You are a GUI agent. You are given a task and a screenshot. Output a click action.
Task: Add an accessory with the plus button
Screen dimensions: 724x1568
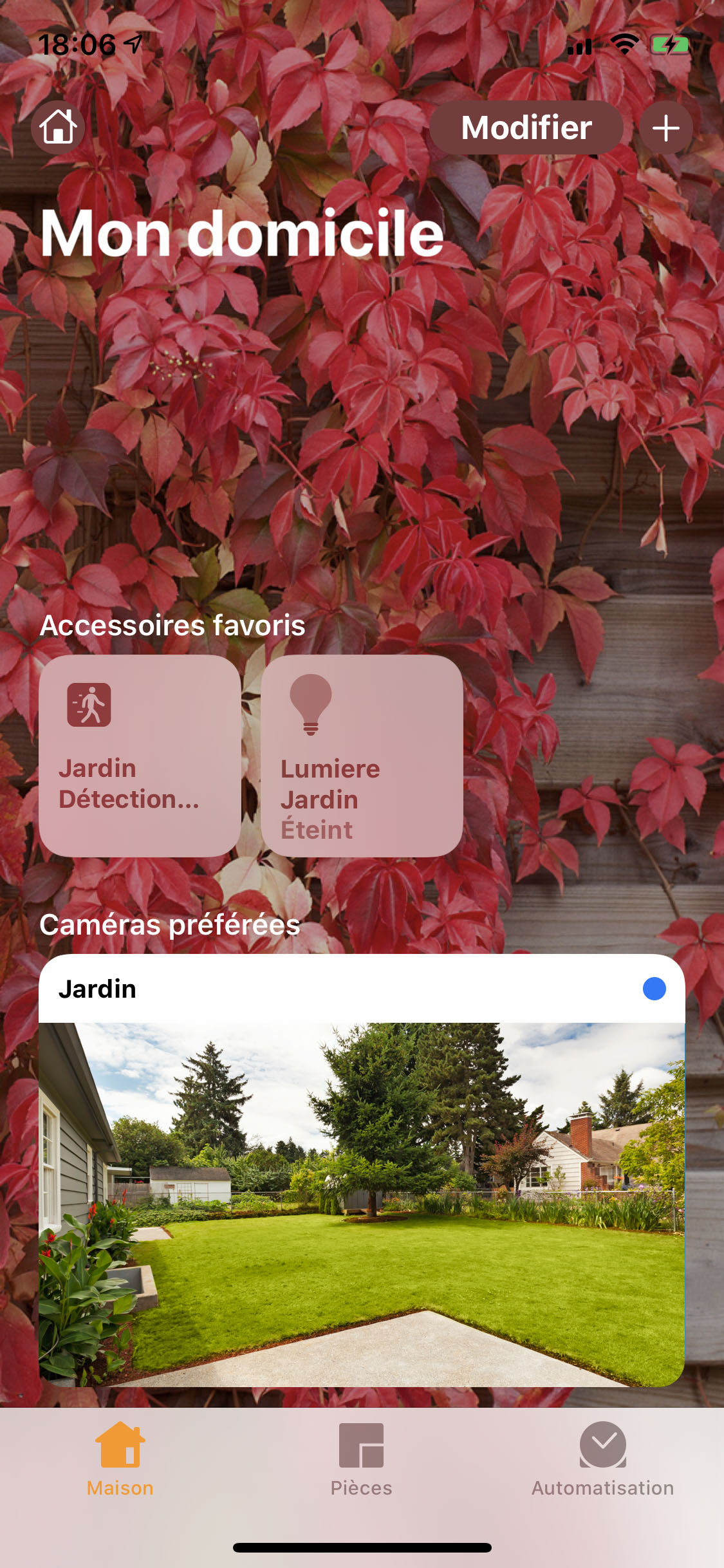666,127
